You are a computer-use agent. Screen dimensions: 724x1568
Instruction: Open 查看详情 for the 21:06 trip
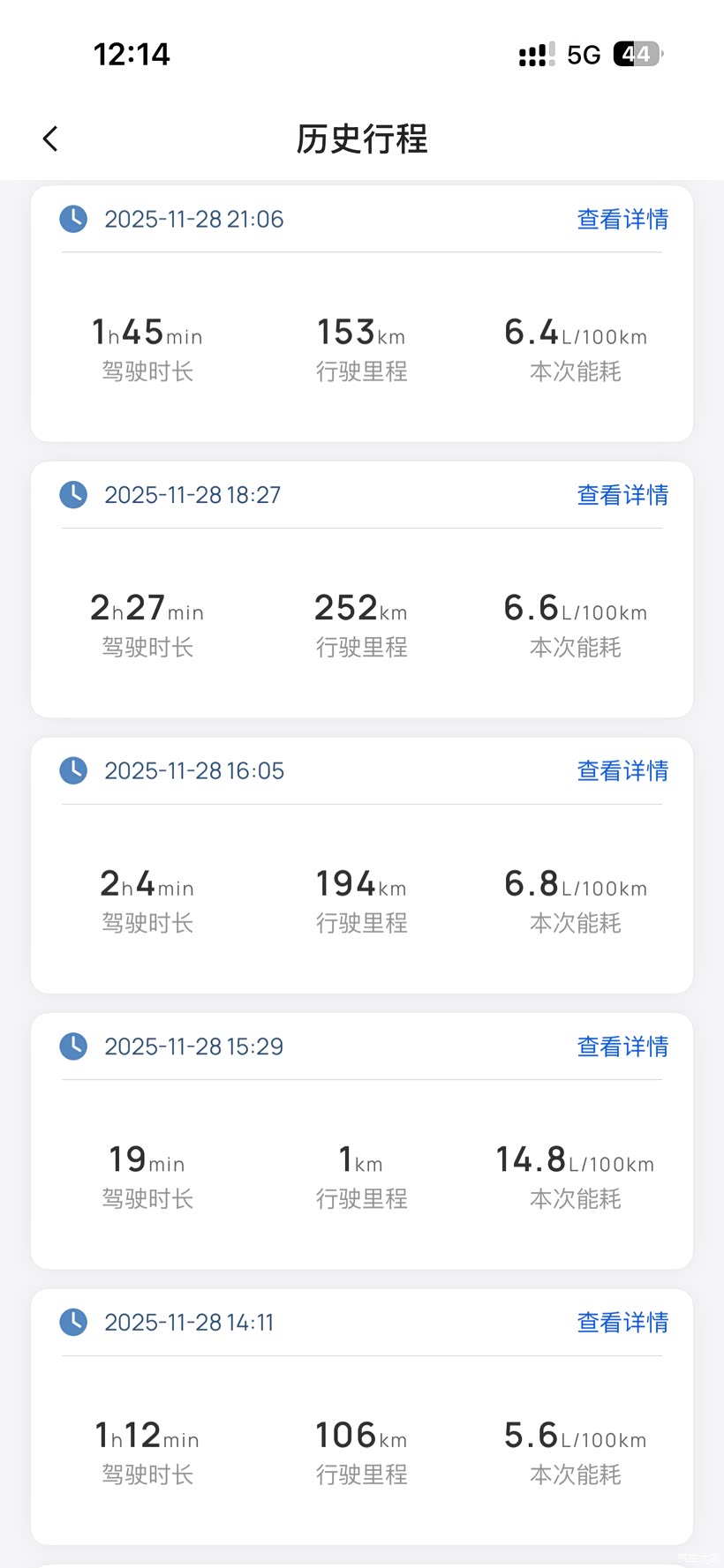point(622,219)
